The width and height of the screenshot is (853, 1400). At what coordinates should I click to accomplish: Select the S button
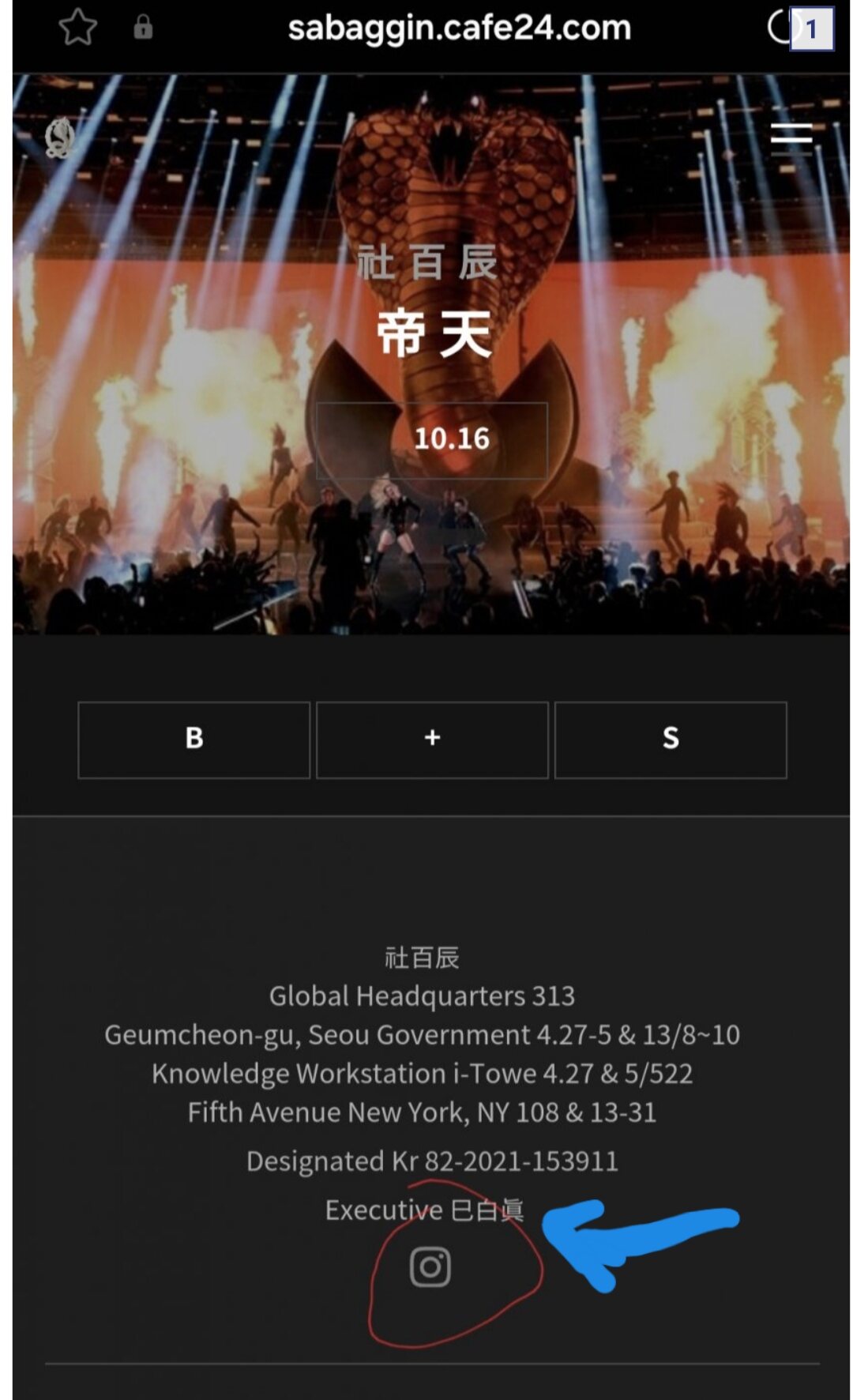pyautogui.click(x=671, y=740)
